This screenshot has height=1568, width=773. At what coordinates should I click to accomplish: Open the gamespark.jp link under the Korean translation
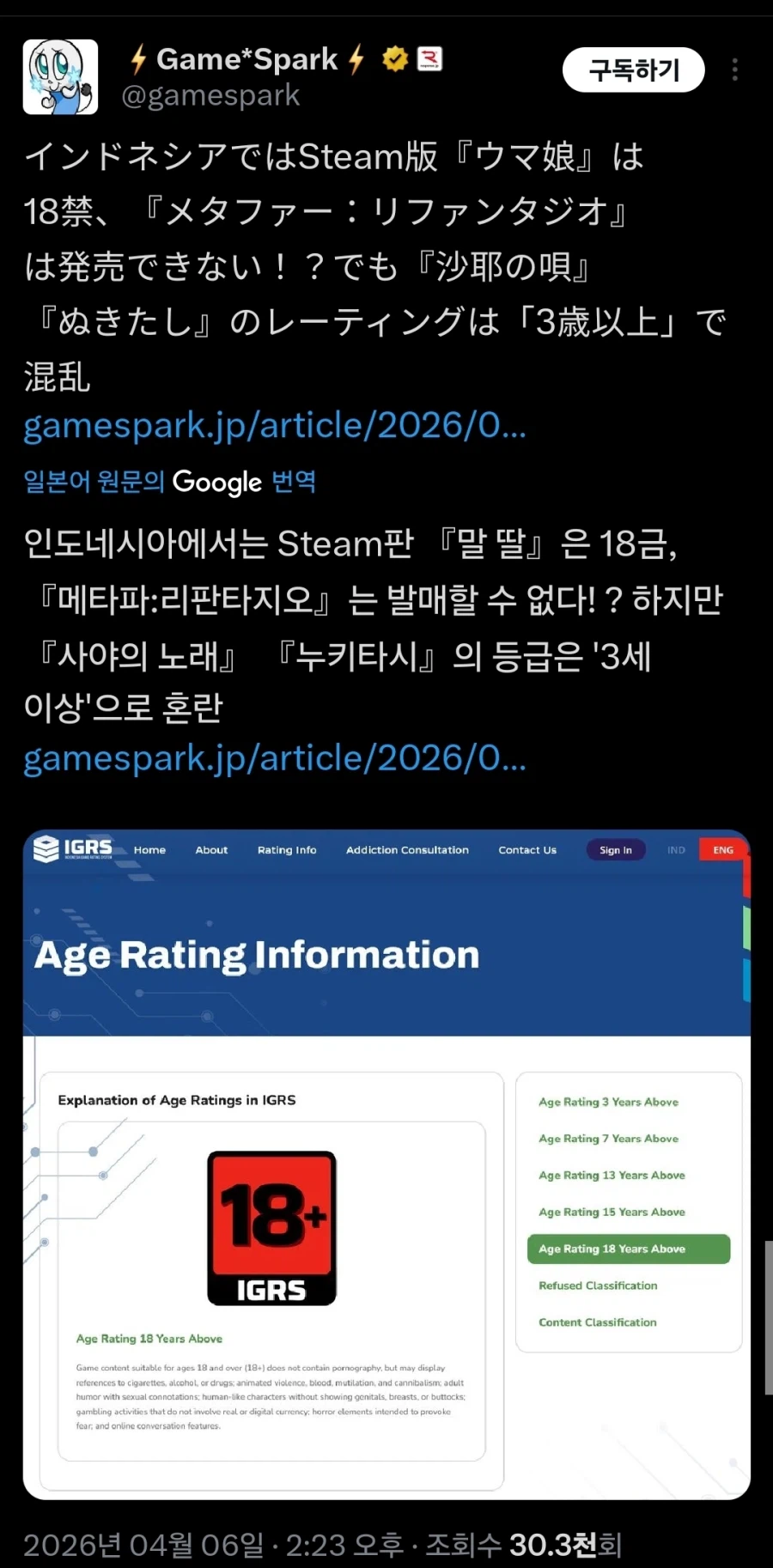click(275, 758)
